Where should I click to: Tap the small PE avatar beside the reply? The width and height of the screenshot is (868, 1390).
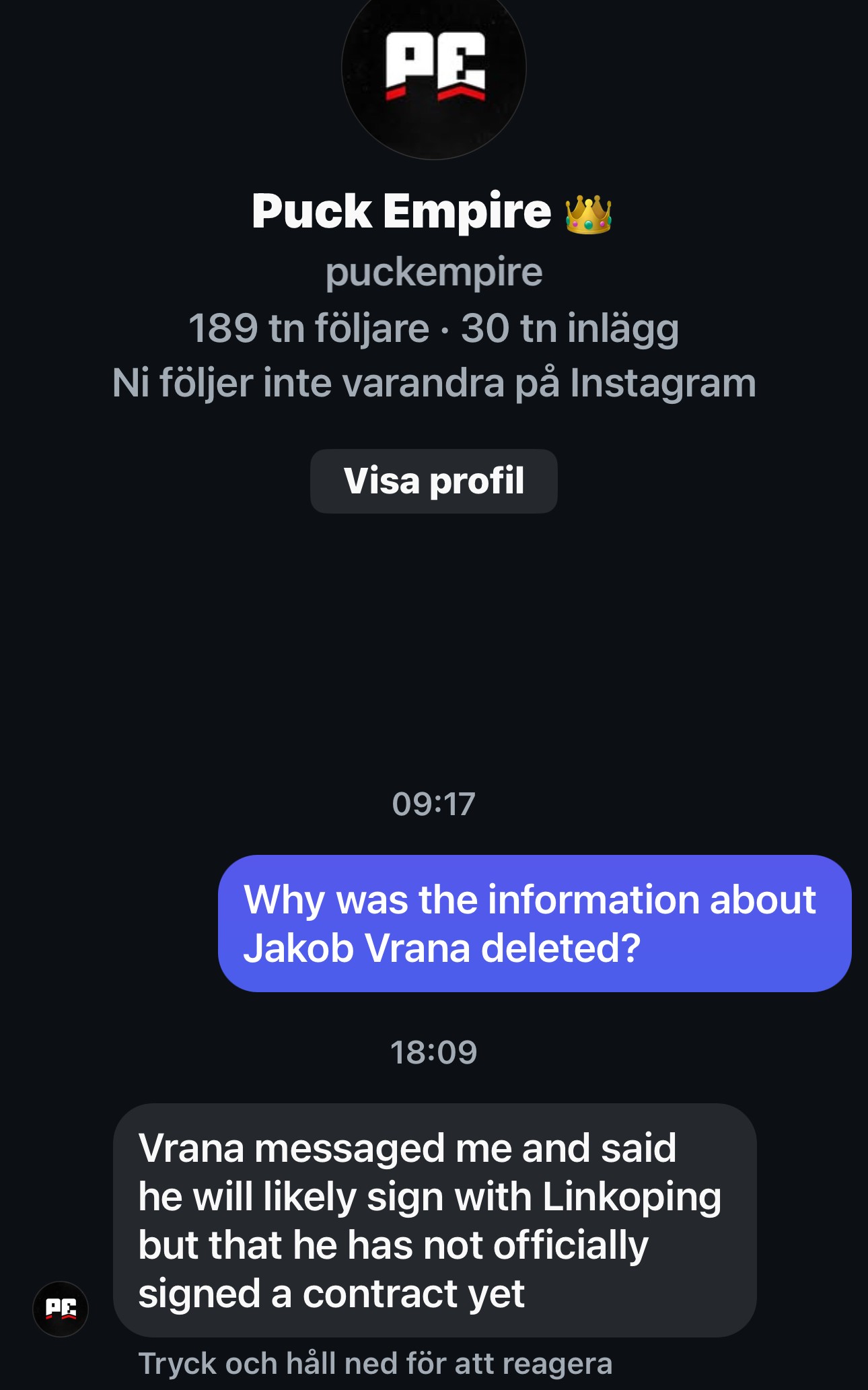pos(61,1308)
